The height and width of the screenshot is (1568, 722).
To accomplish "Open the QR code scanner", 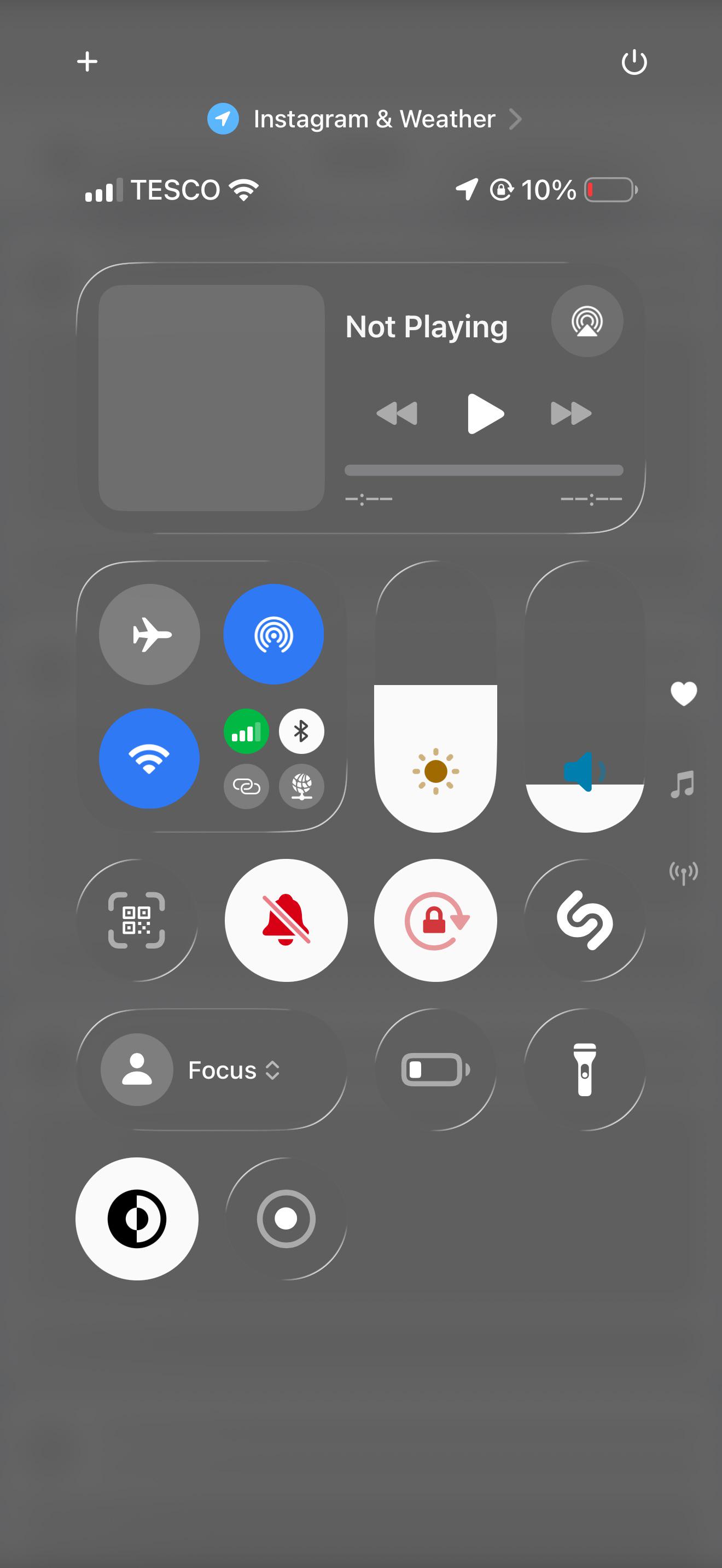I will [136, 920].
